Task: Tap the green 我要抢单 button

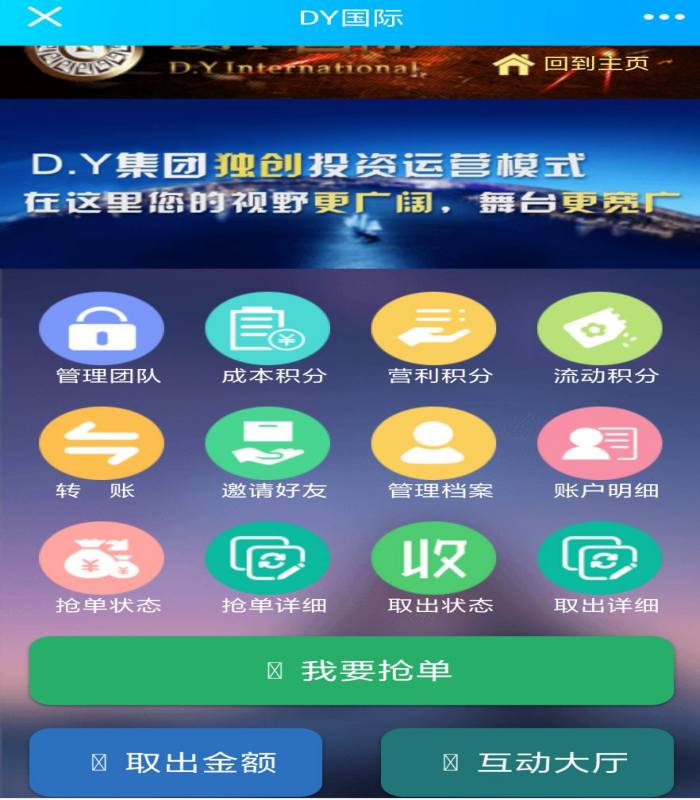Action: pyautogui.click(x=351, y=670)
